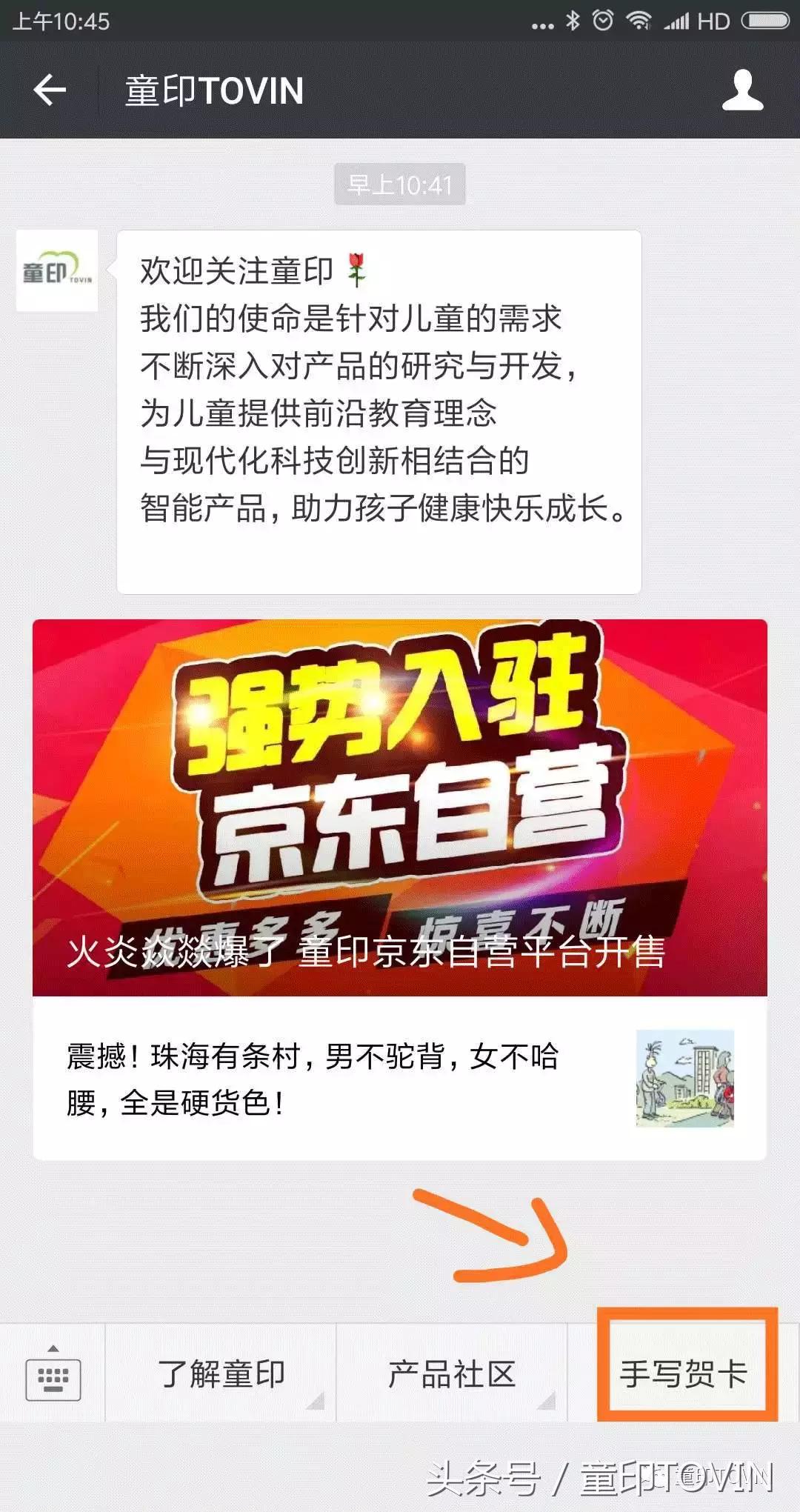
Task: Tap the alarm clock status bar icon
Action: [602, 21]
